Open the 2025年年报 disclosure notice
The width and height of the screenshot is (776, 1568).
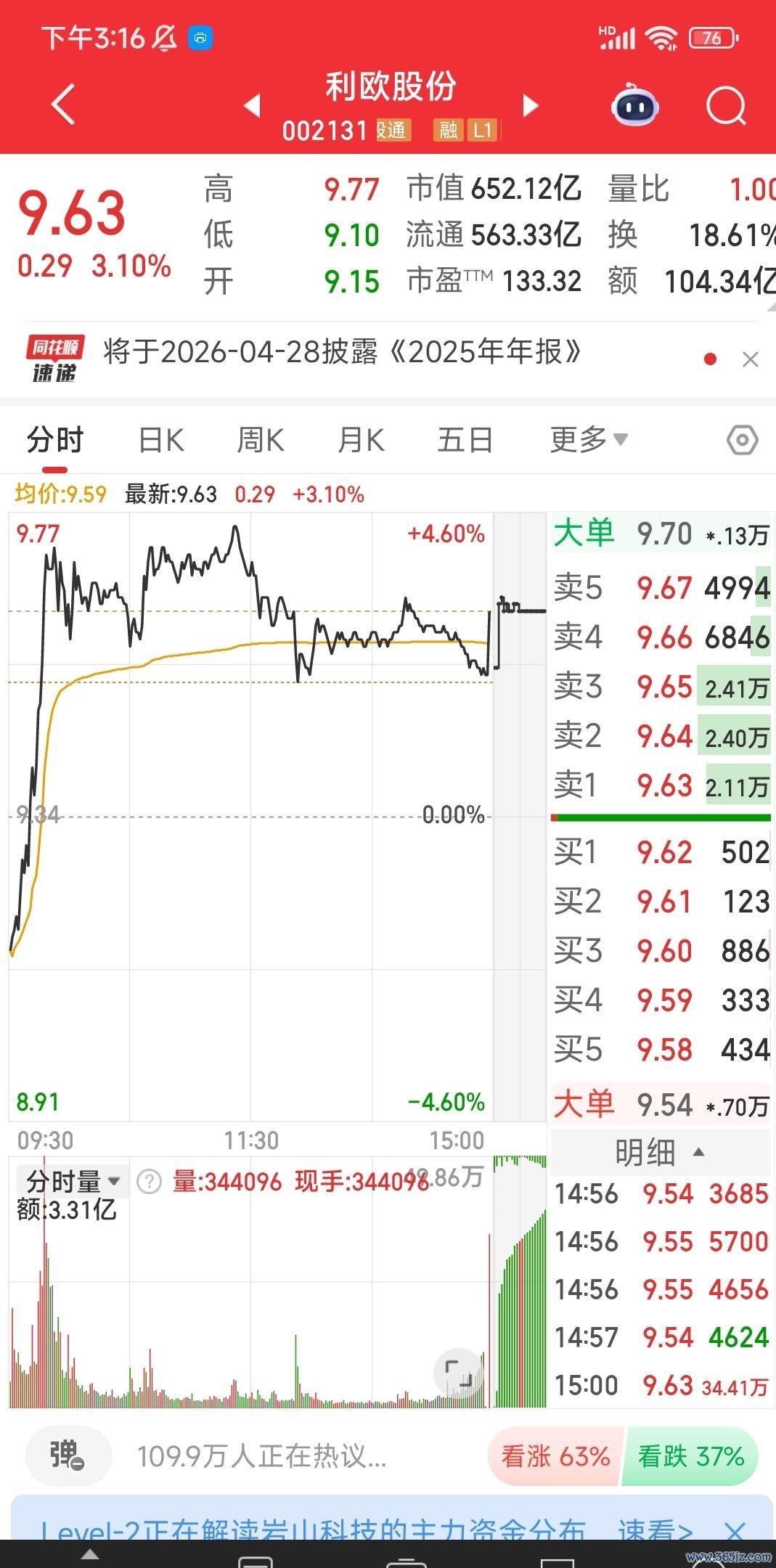tap(343, 352)
